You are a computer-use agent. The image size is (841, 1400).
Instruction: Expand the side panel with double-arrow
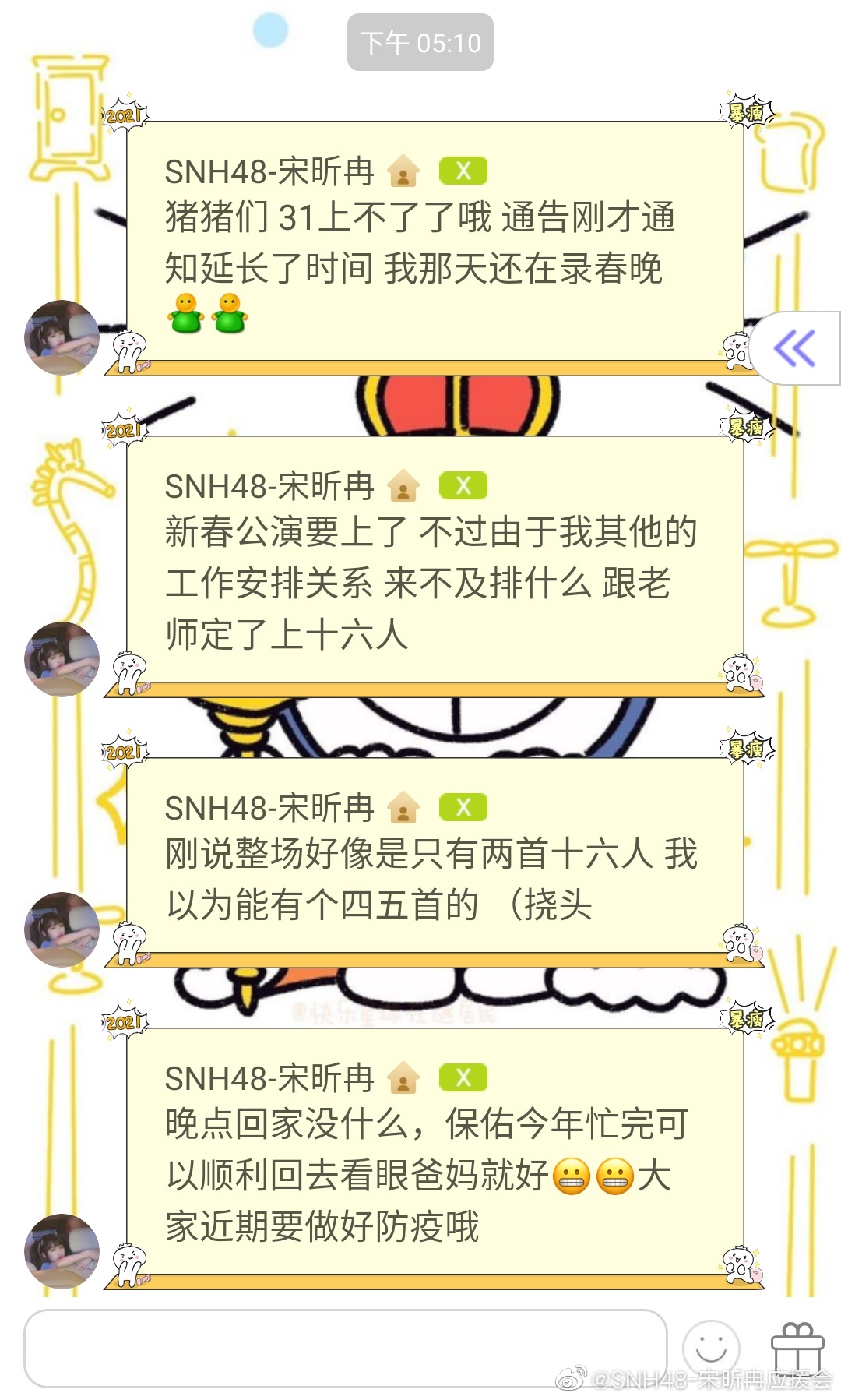794,348
